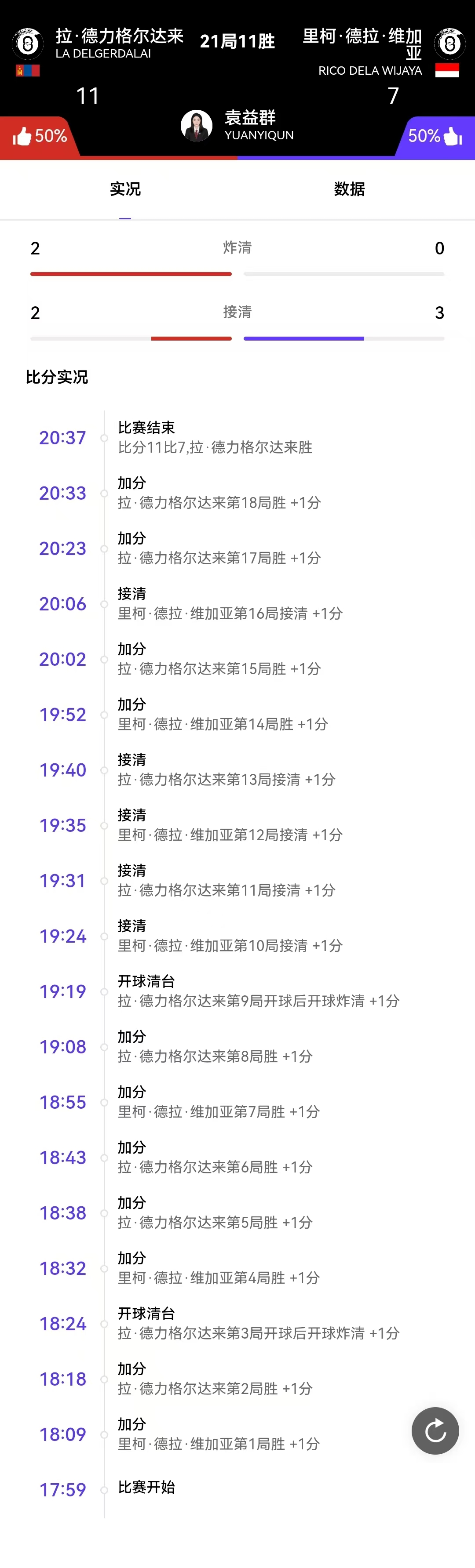Select the 实况 tab

click(125, 189)
